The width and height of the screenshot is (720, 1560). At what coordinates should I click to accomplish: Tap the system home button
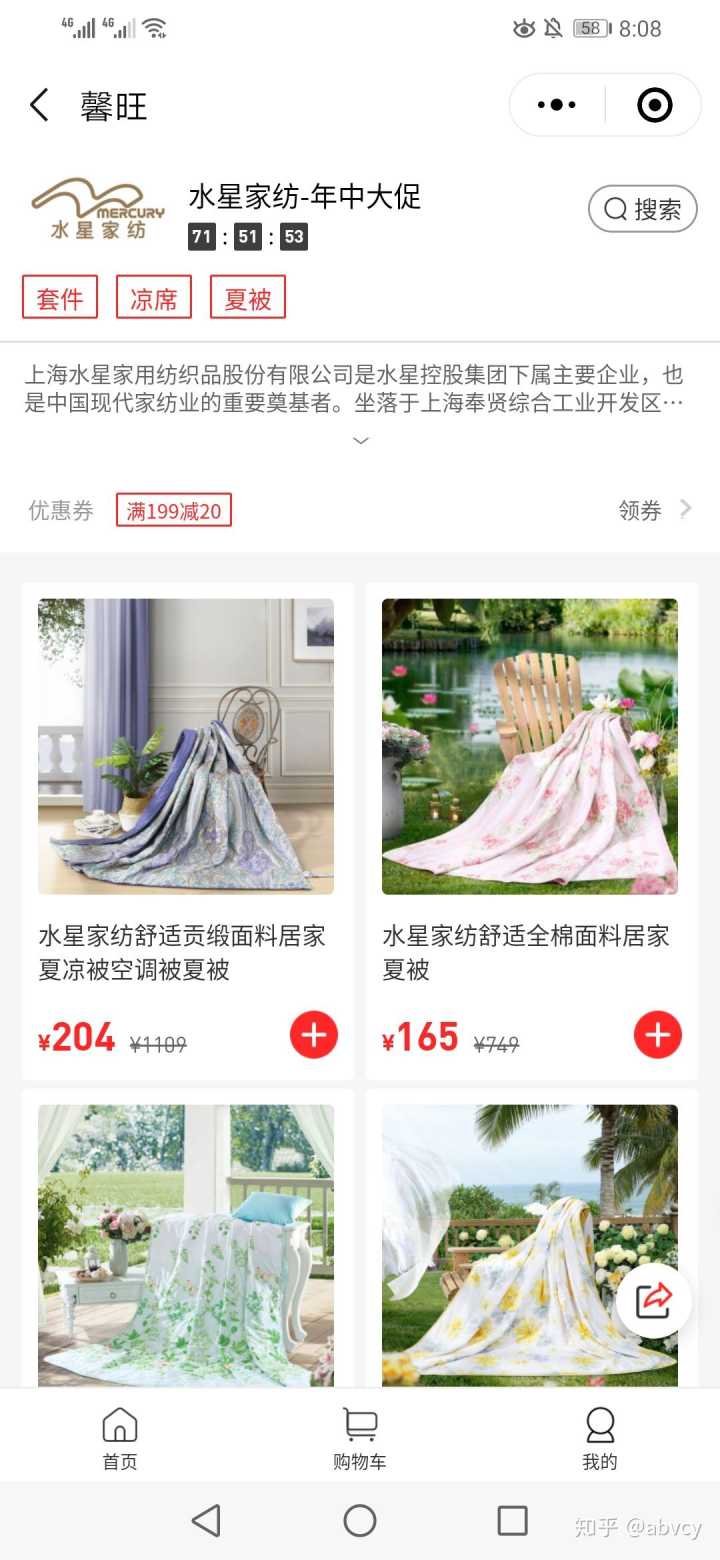(x=360, y=1521)
